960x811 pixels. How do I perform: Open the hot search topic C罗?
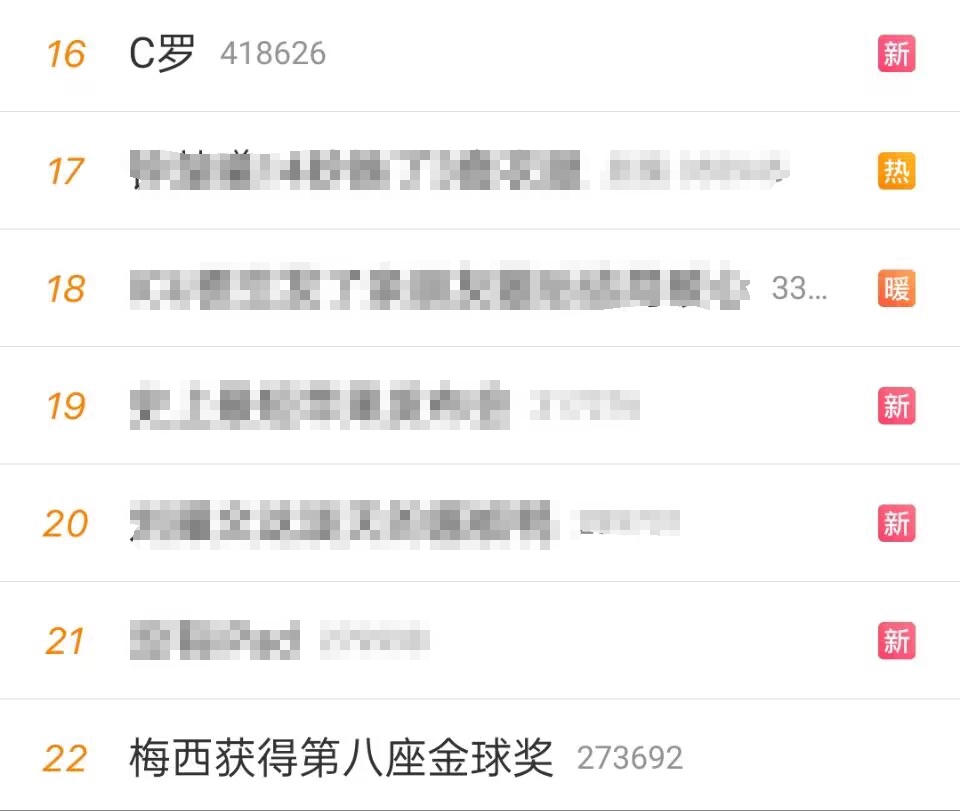(x=163, y=54)
